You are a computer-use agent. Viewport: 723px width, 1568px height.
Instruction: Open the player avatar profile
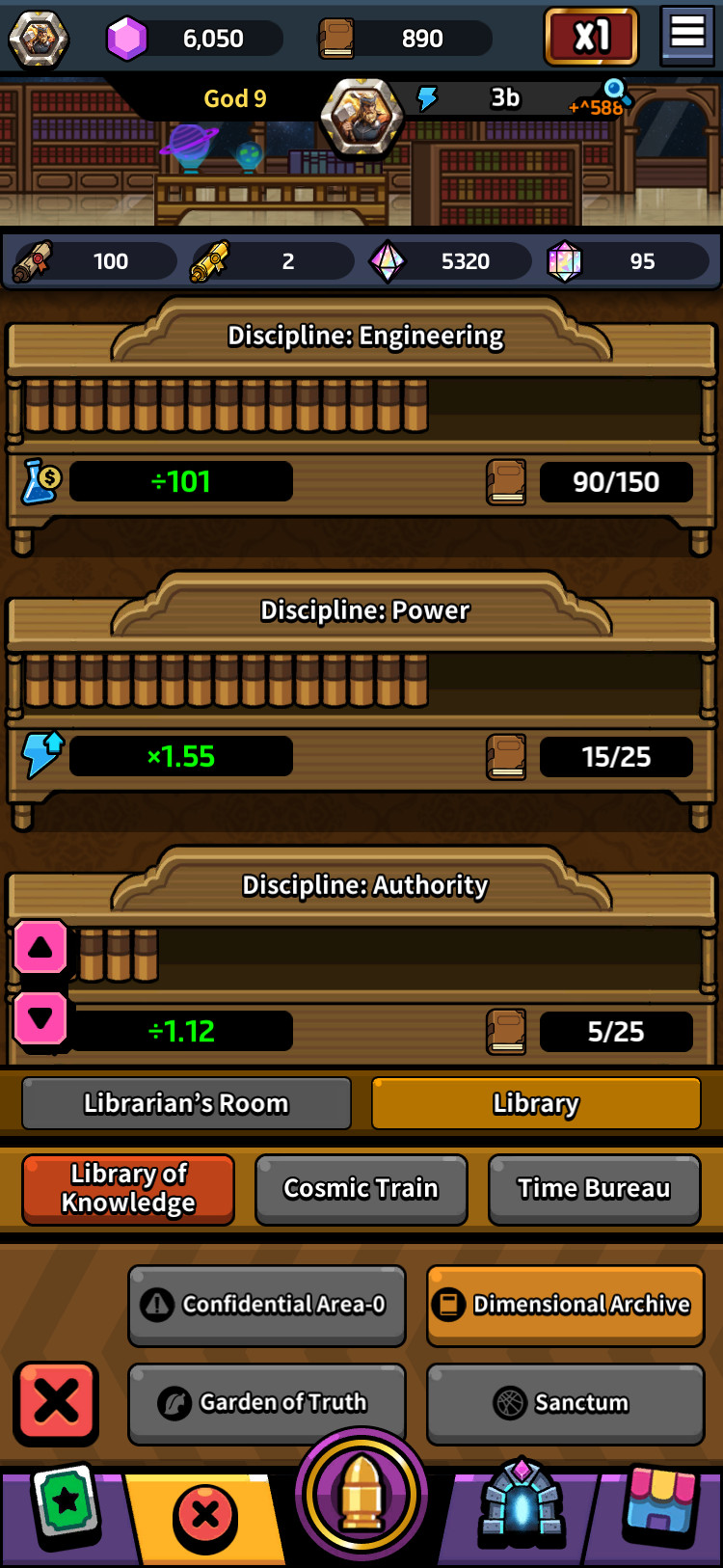pos(39,39)
